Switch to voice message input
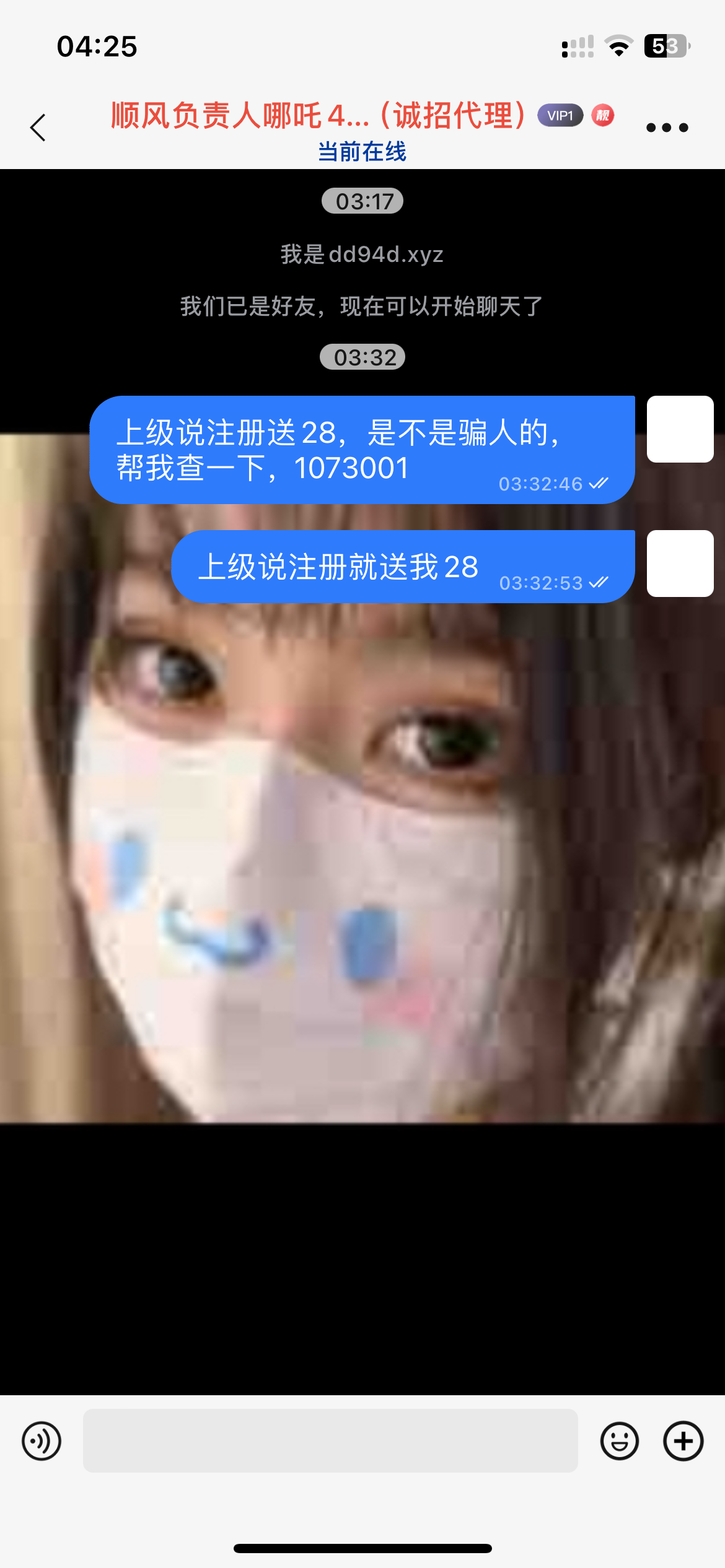This screenshot has width=725, height=1568. 42,1441
